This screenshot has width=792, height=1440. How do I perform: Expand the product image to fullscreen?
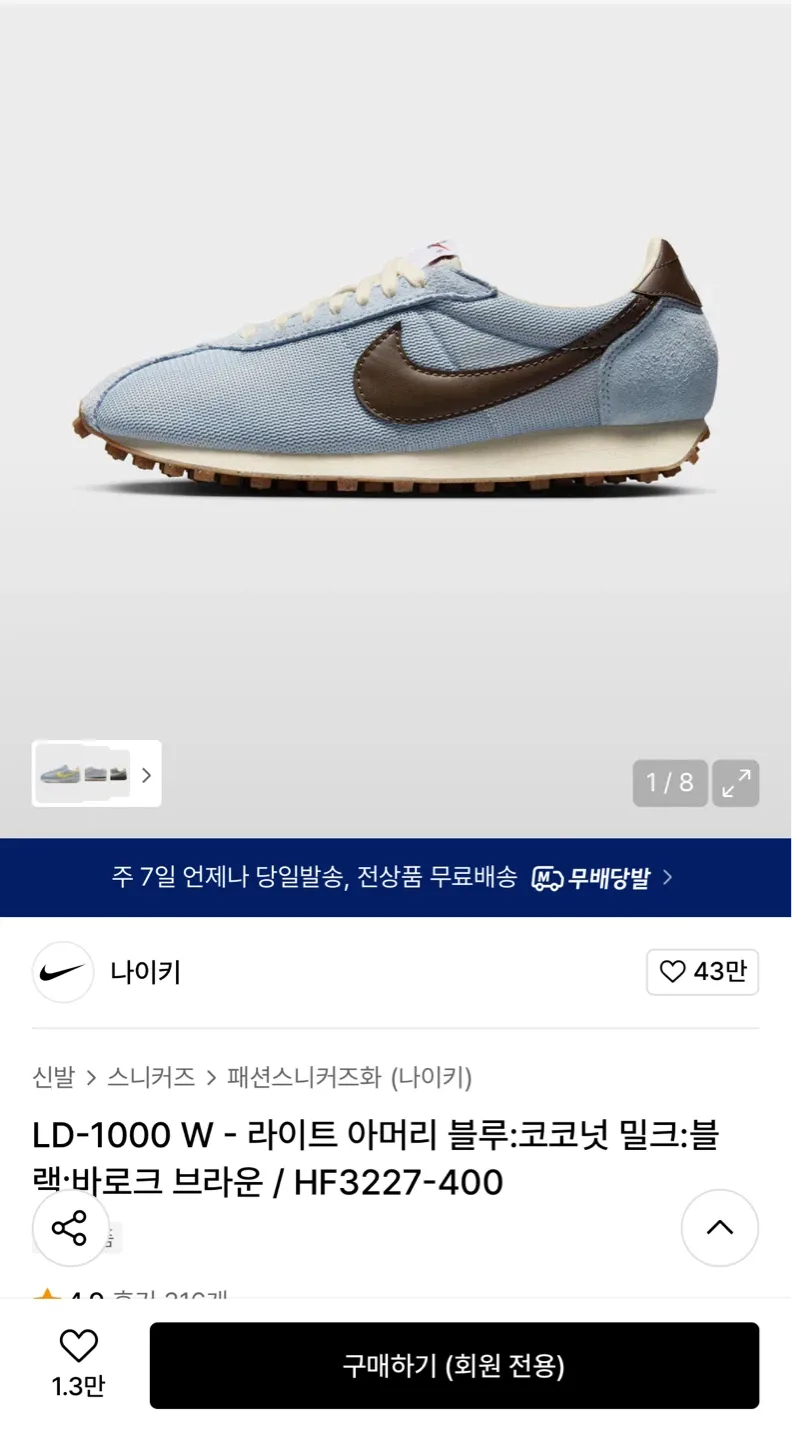point(735,783)
